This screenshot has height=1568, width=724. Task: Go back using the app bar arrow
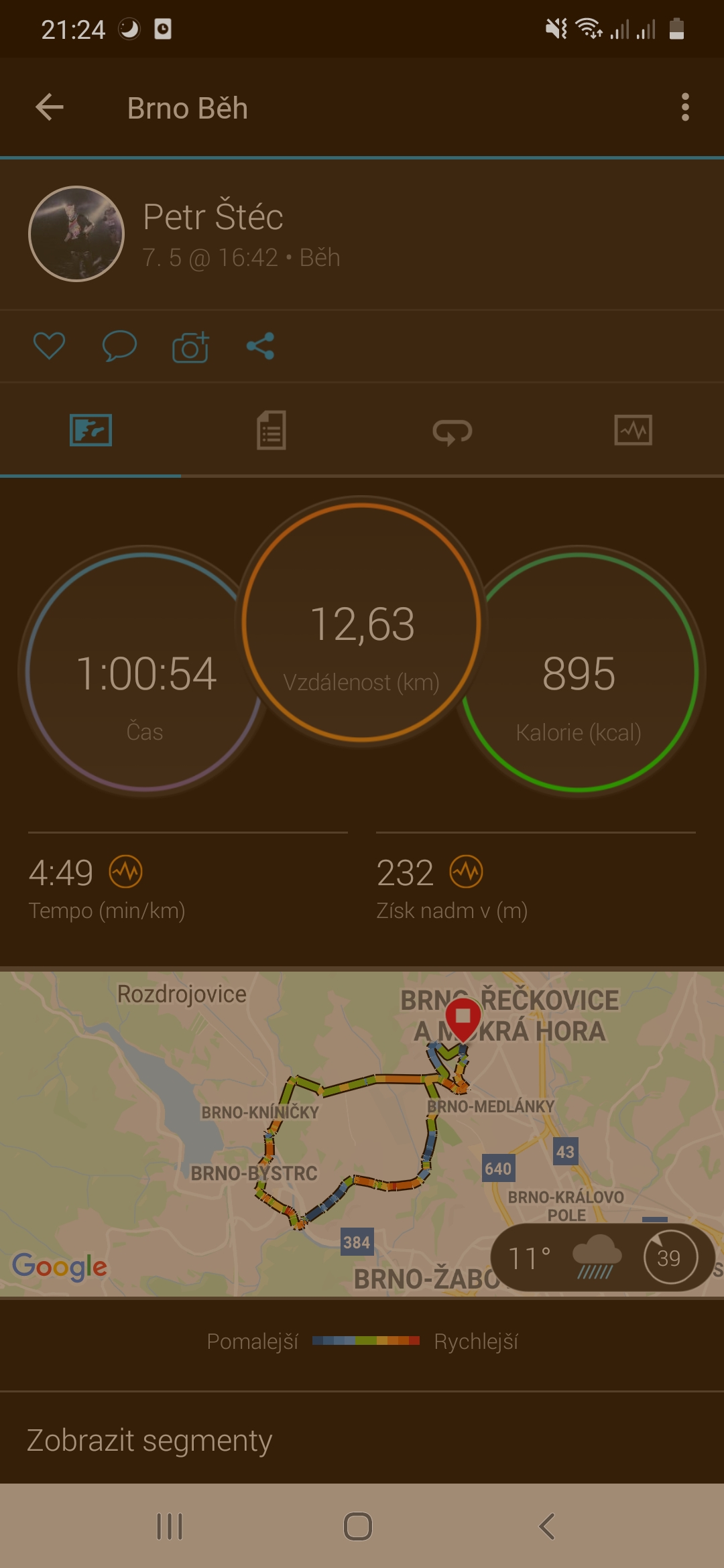click(x=50, y=107)
